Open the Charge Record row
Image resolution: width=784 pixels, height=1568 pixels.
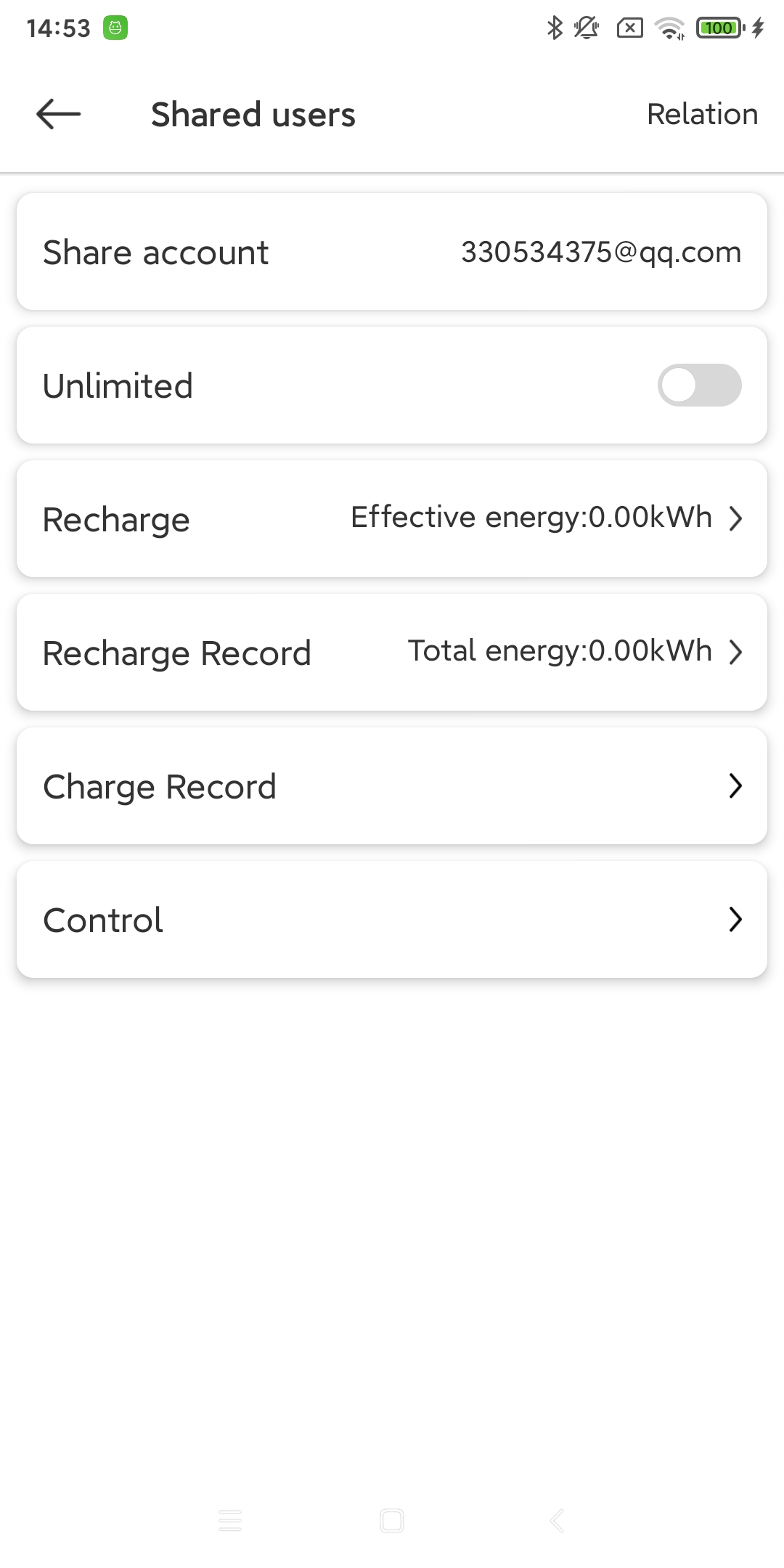click(392, 786)
